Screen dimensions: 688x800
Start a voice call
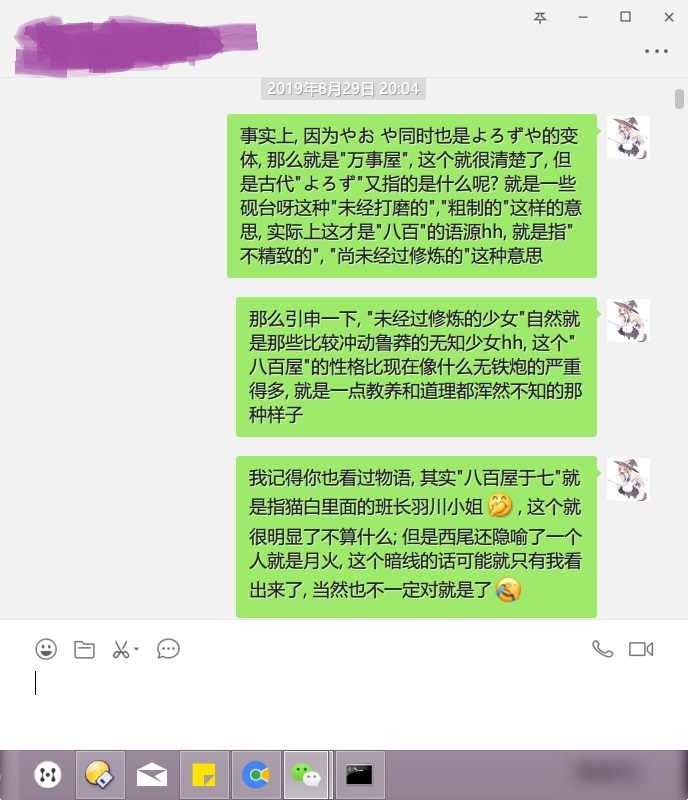pos(602,649)
